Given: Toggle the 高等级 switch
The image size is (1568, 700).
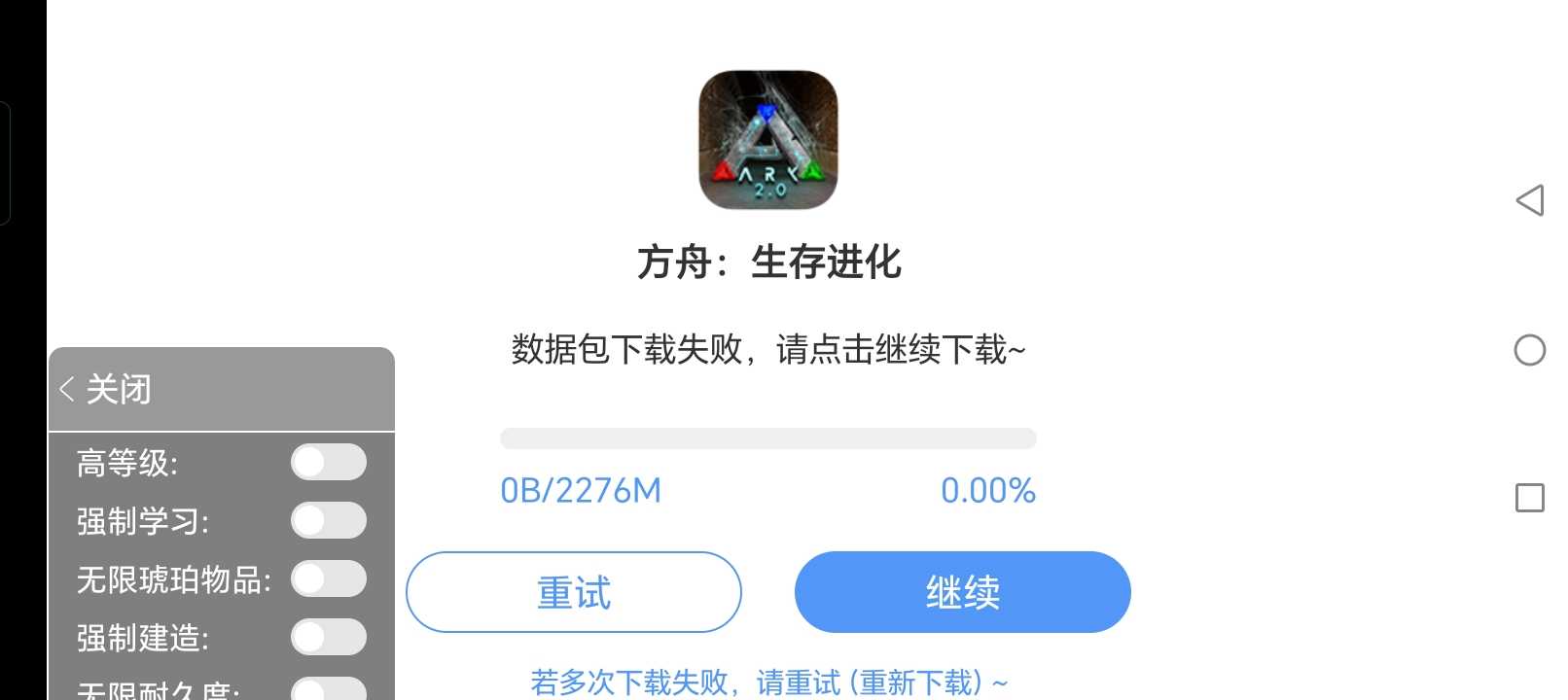Looking at the screenshot, I should (329, 463).
